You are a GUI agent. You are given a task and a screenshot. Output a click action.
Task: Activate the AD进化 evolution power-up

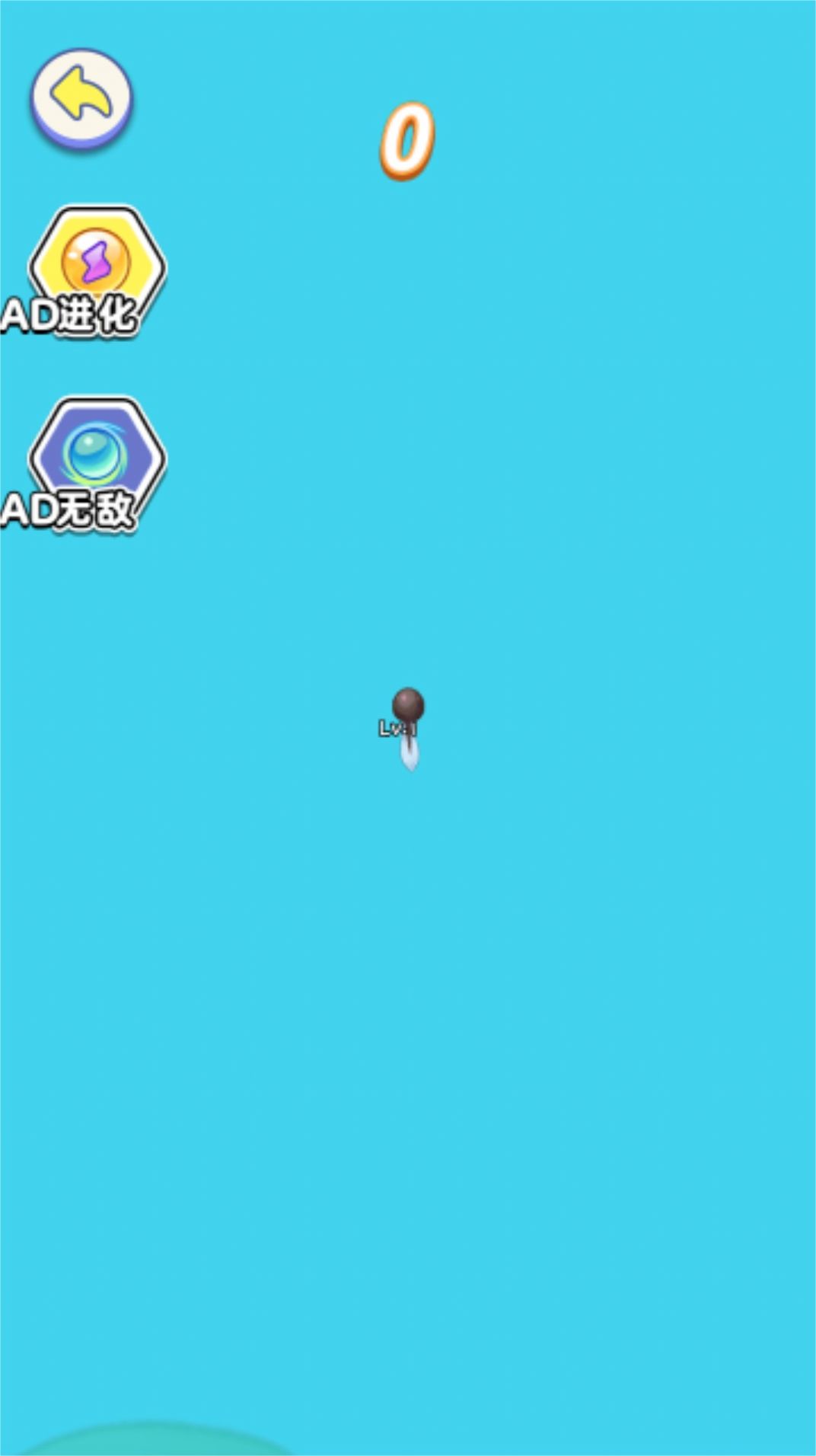[96, 268]
